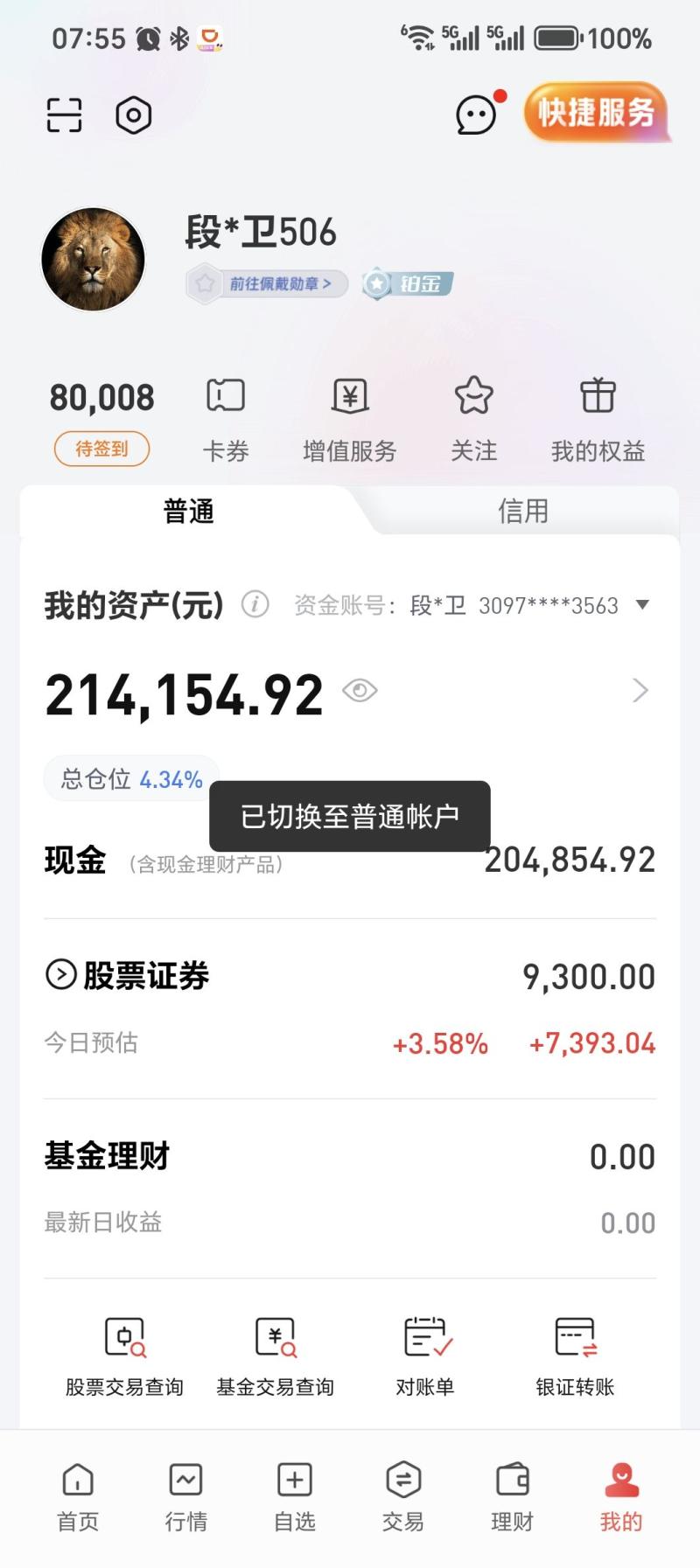
Task: Switch to the 交易 tab
Action: coord(403,1496)
